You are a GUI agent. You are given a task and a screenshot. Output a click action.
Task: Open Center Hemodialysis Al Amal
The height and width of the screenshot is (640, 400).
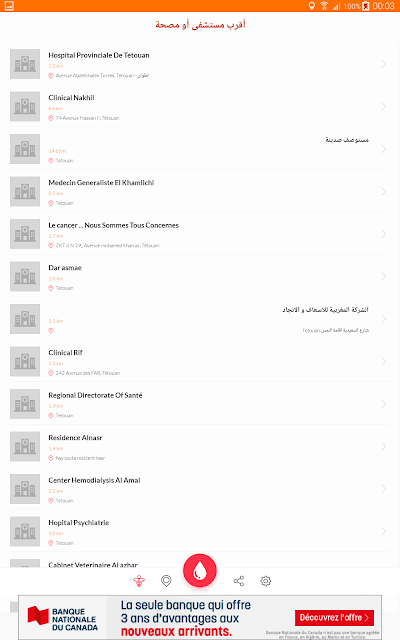[x=199, y=489]
